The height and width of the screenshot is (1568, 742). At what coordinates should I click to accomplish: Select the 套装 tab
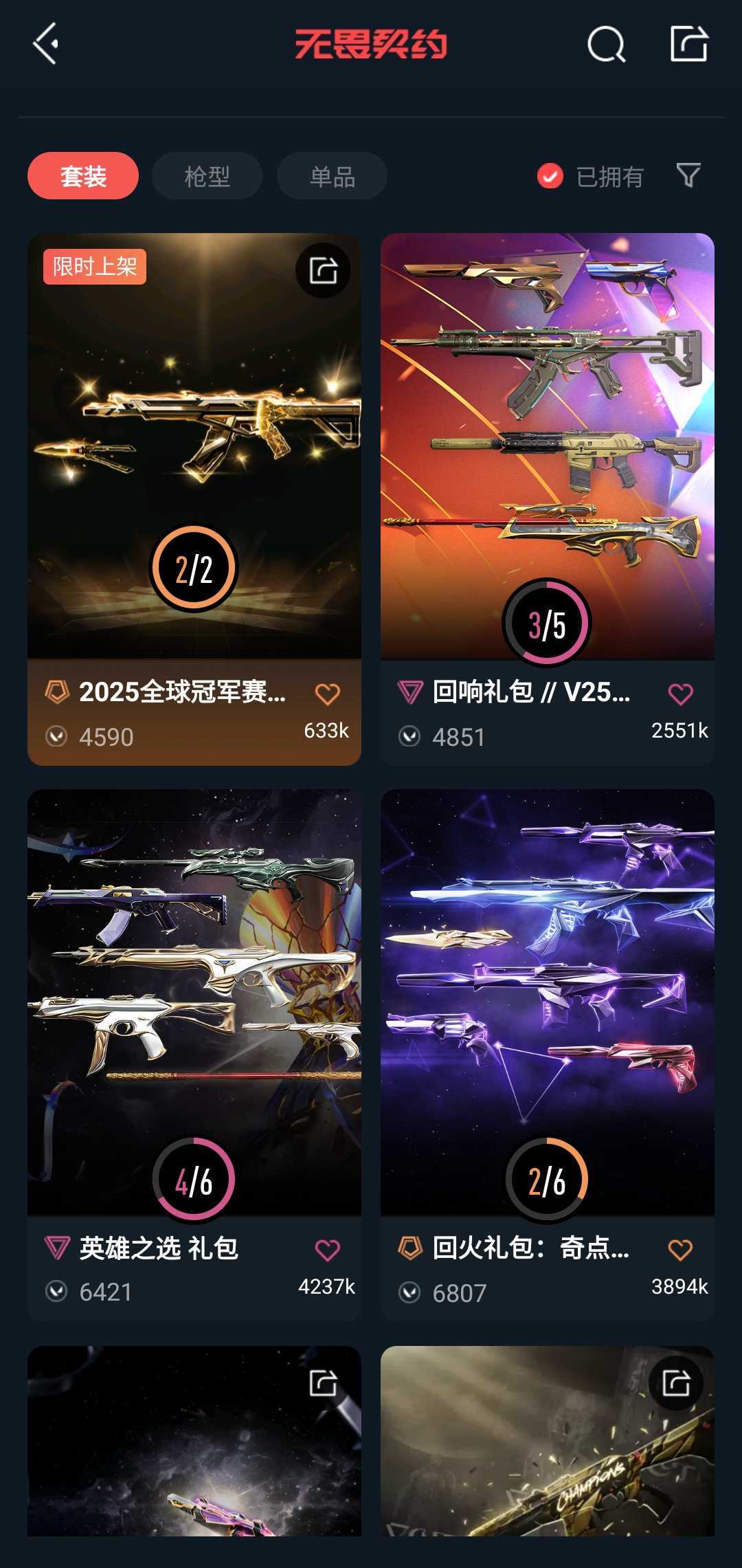83,176
